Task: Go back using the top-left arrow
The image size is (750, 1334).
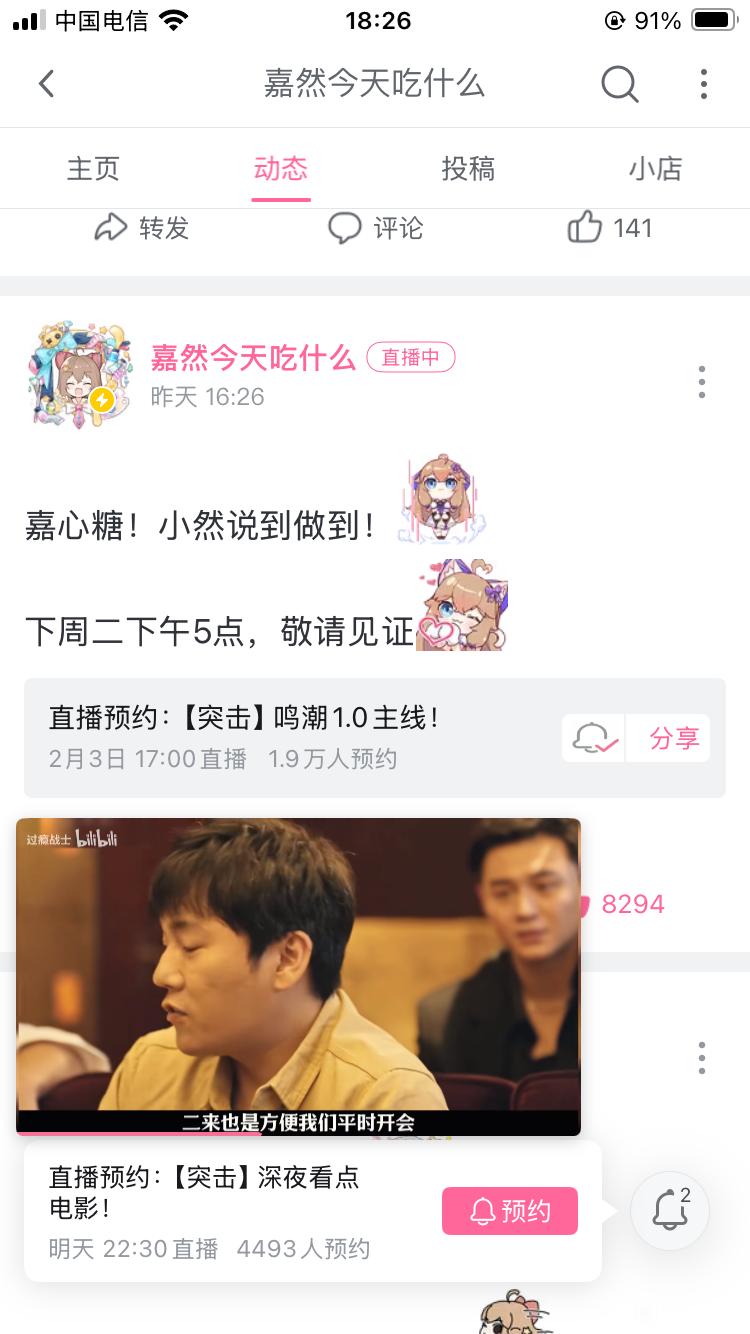Action: (46, 84)
